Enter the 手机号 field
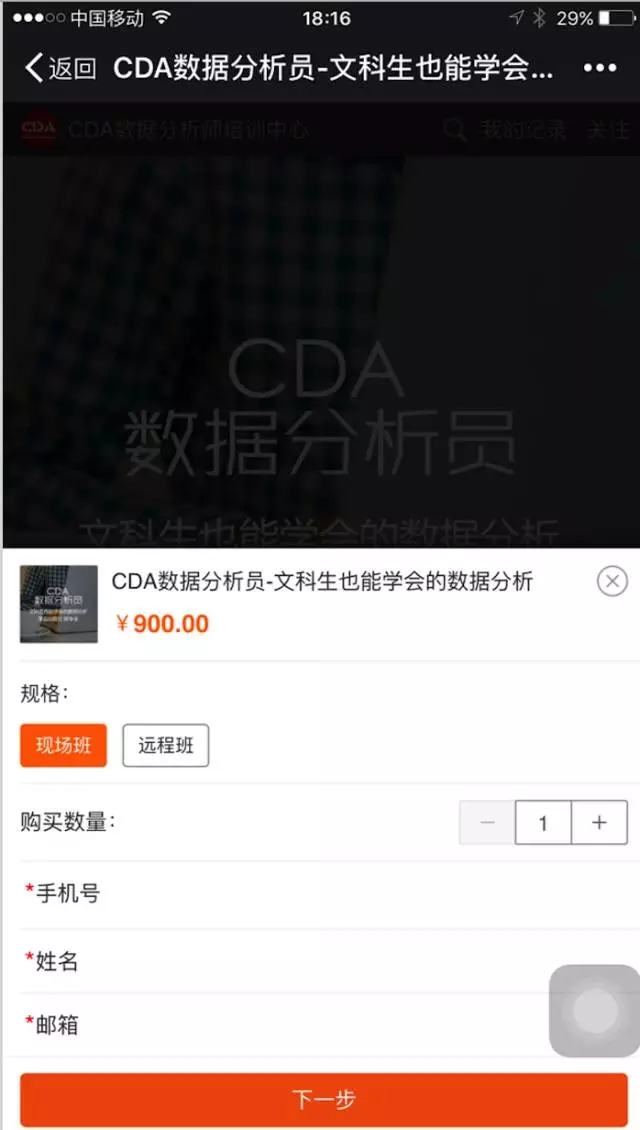The height and width of the screenshot is (1130, 640). tap(320, 894)
